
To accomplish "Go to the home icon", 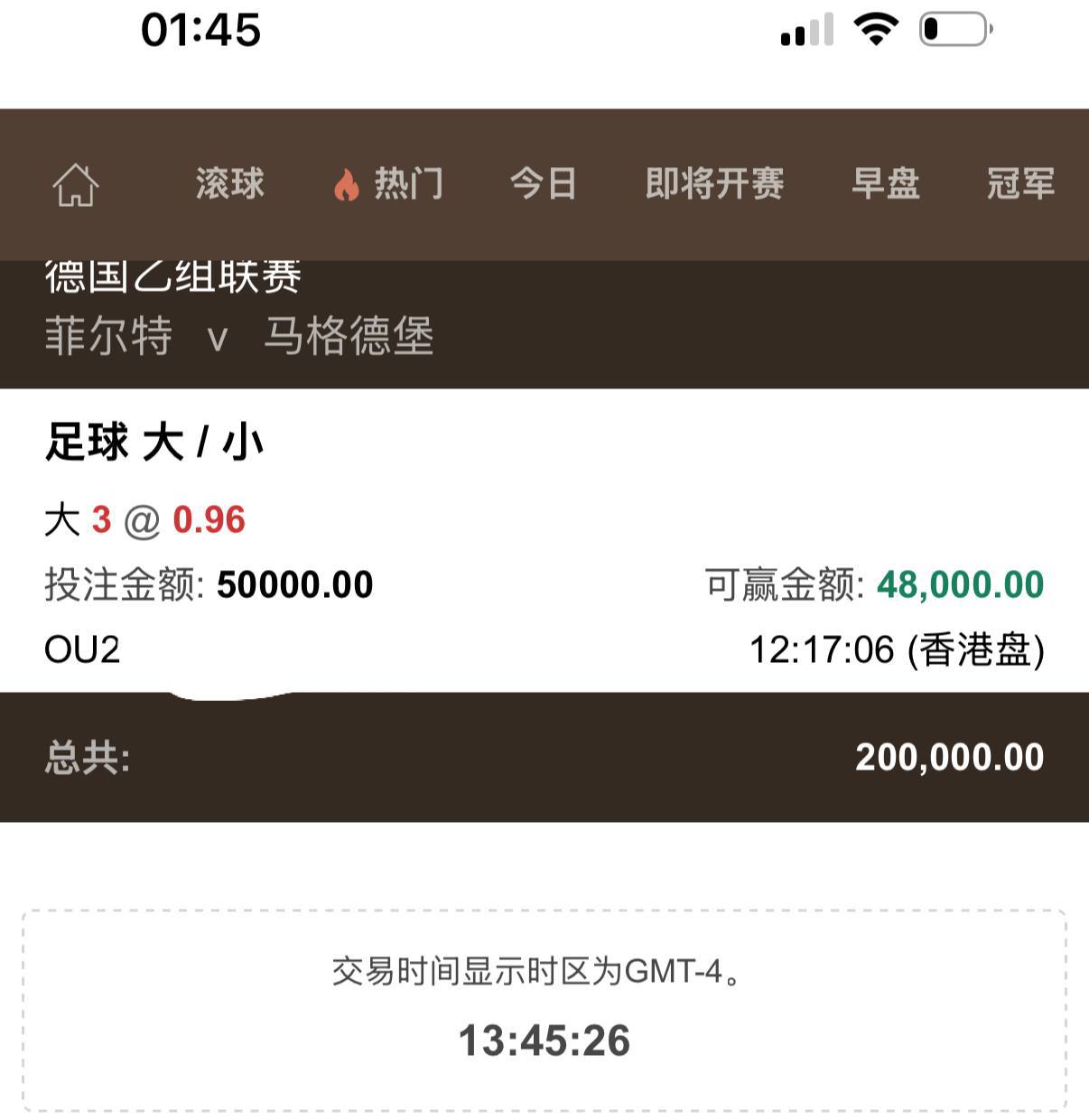I will 76,184.
